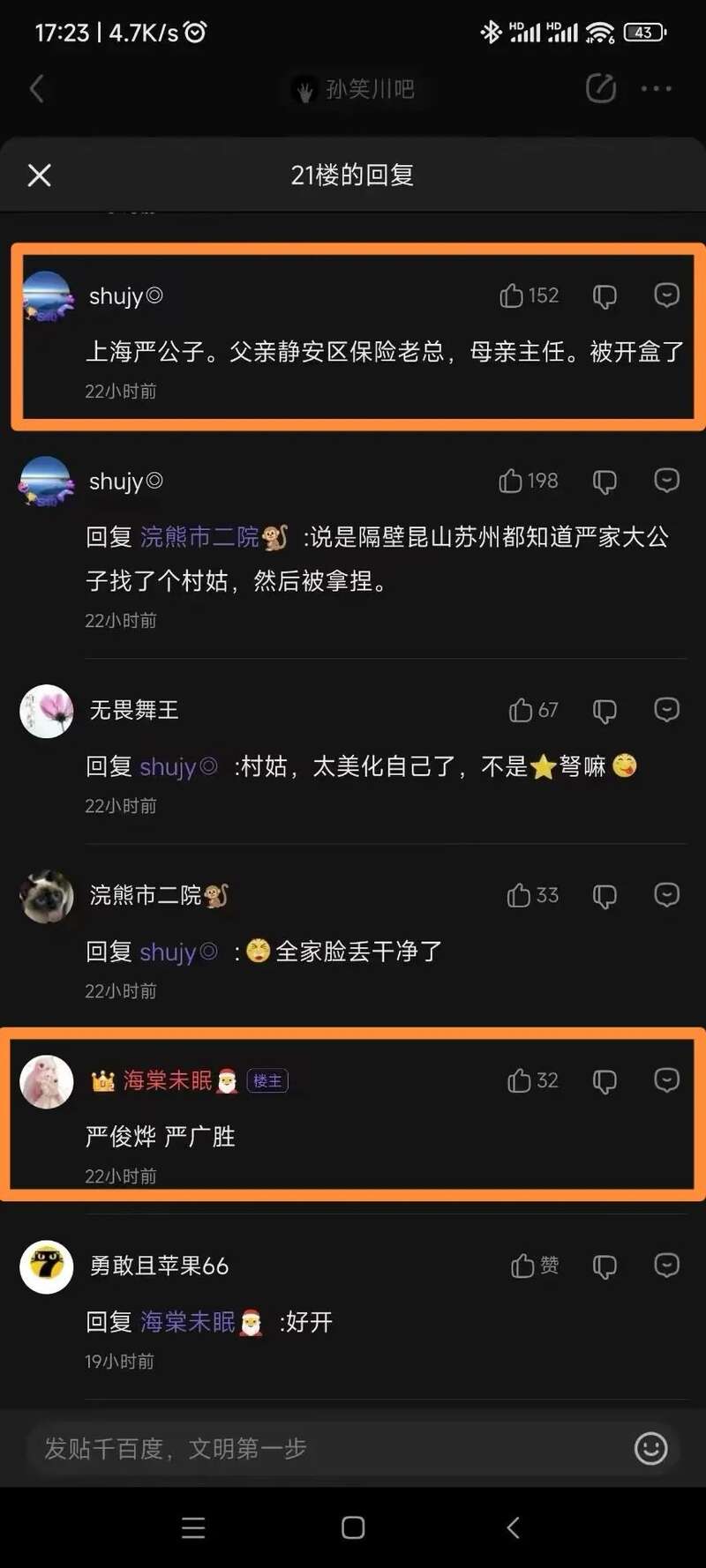
Task: Like shujy's comment with 152 likes
Action: [528, 295]
